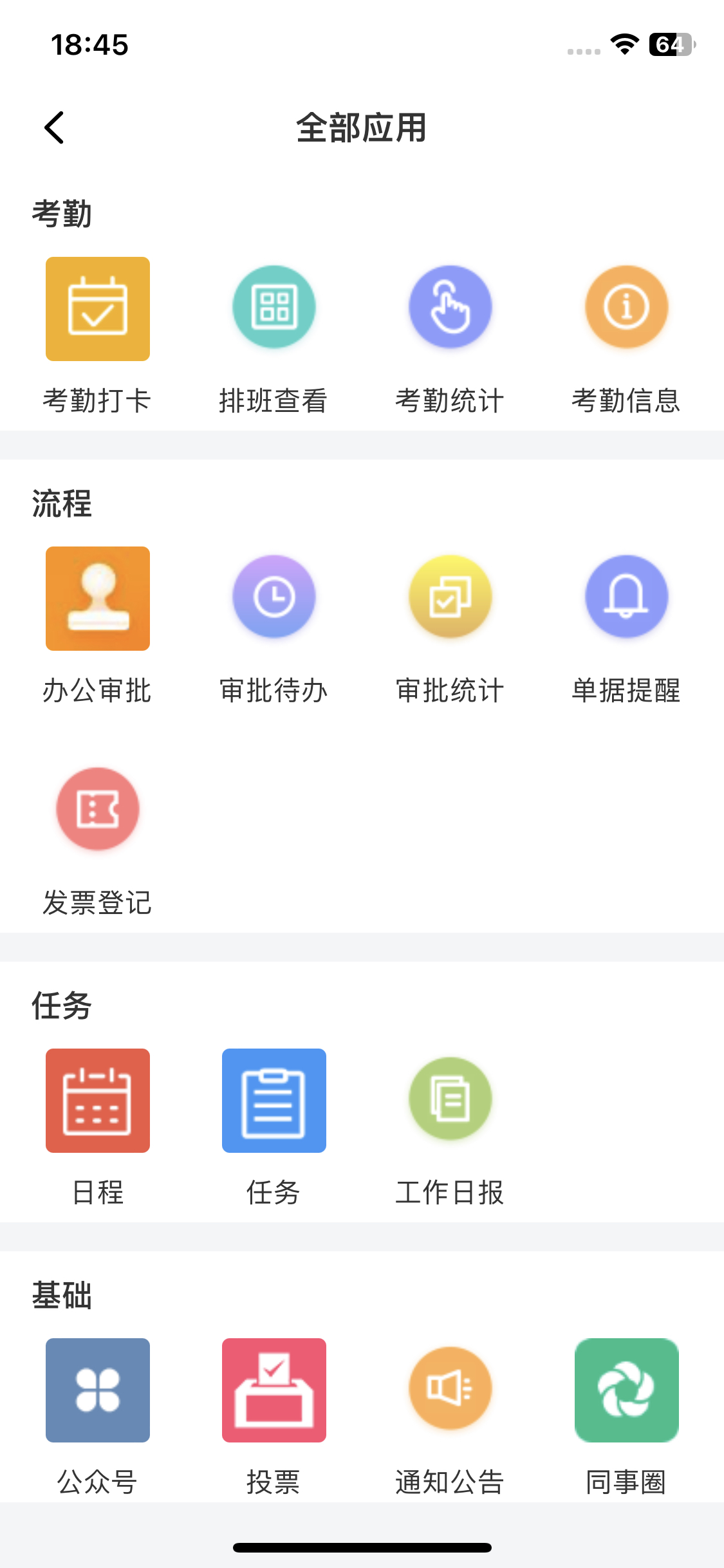Open 通知公告 announcements megaphone icon
The height and width of the screenshot is (1568, 724).
pyautogui.click(x=450, y=1388)
